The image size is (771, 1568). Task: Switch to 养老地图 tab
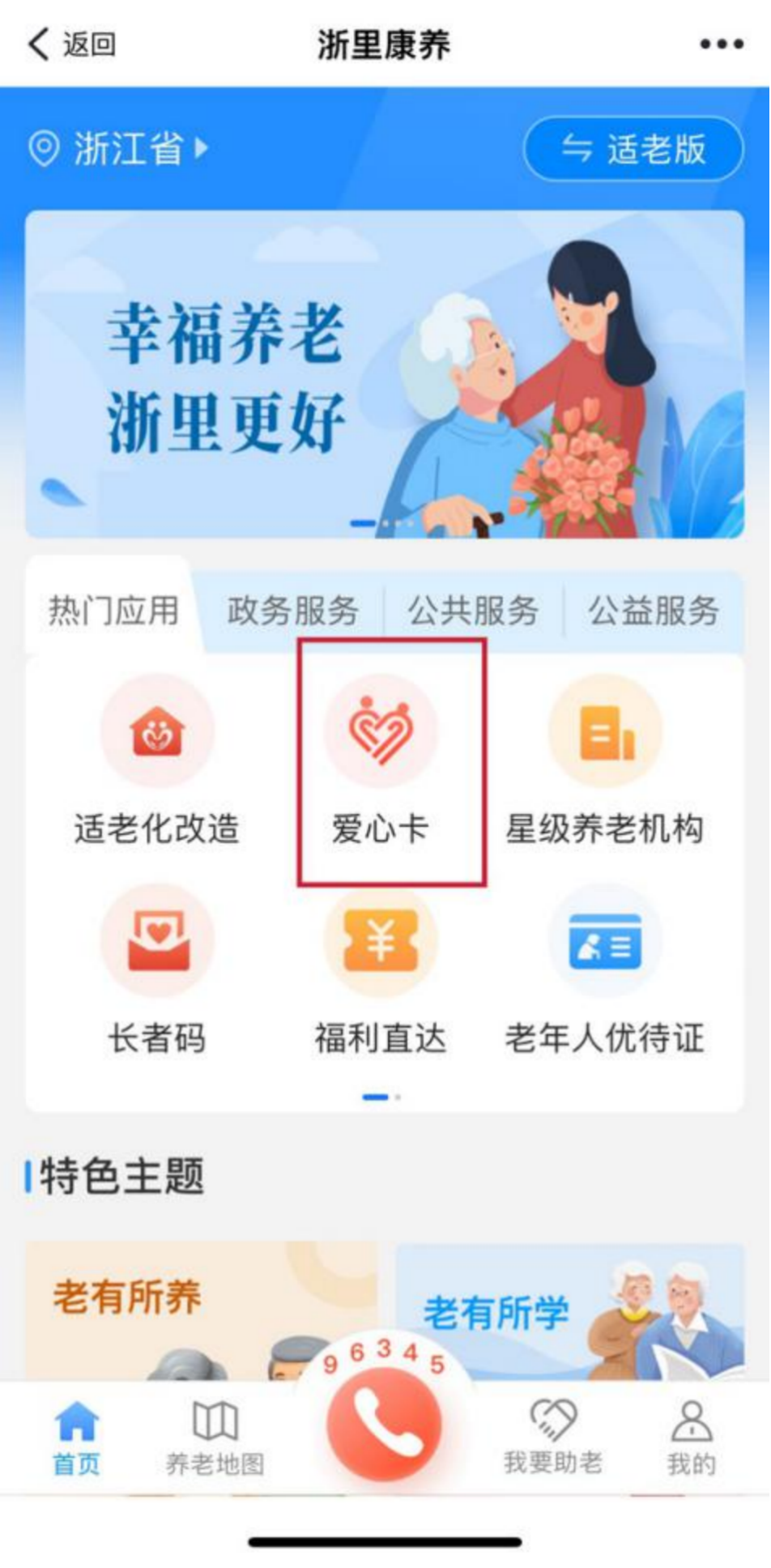215,1438
